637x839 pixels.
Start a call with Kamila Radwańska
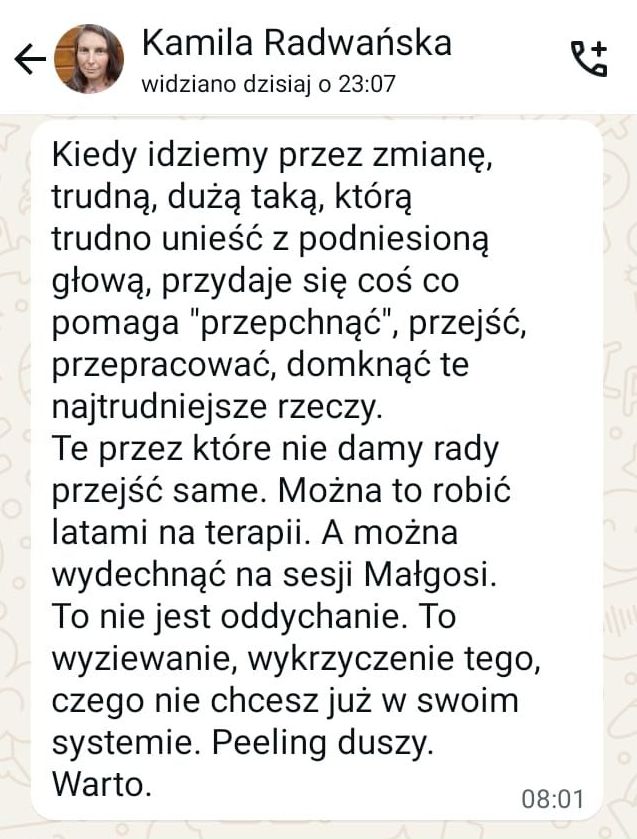point(588,58)
